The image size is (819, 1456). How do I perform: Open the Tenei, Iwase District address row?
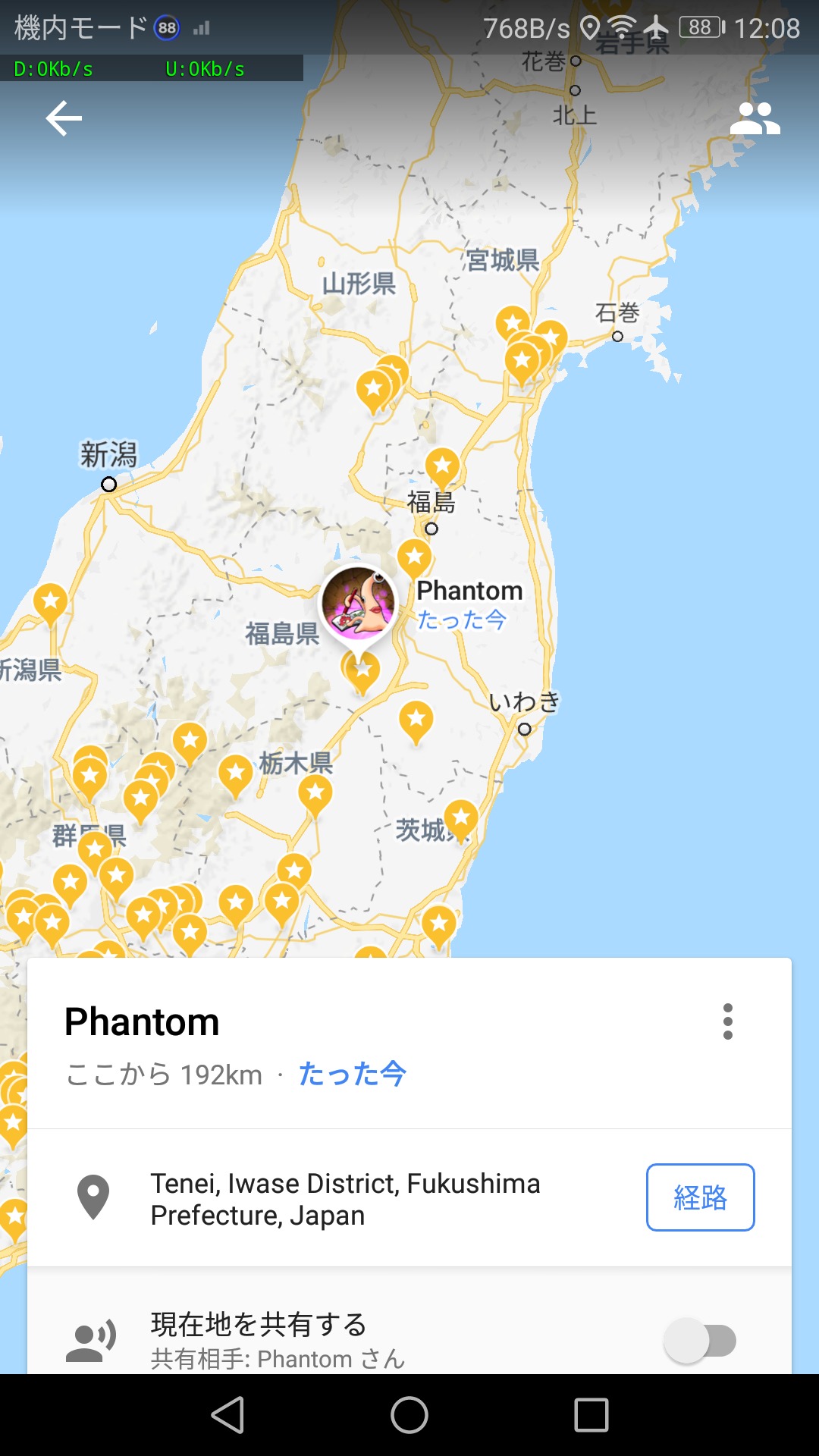tap(345, 1199)
